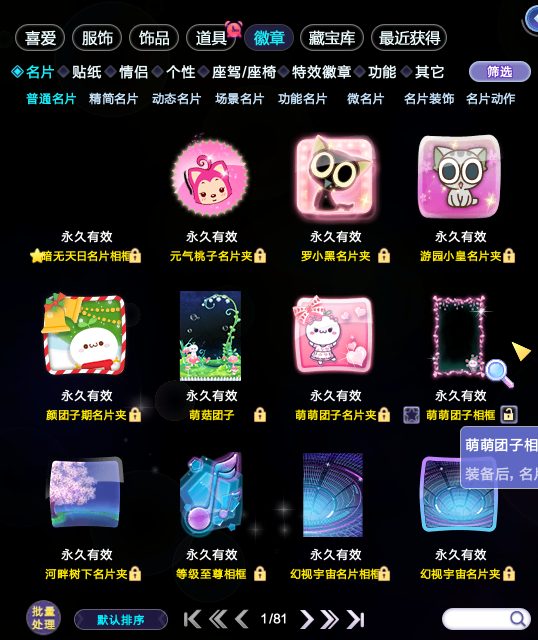
Task: Switch to 动态名片 filter
Action: point(176,99)
